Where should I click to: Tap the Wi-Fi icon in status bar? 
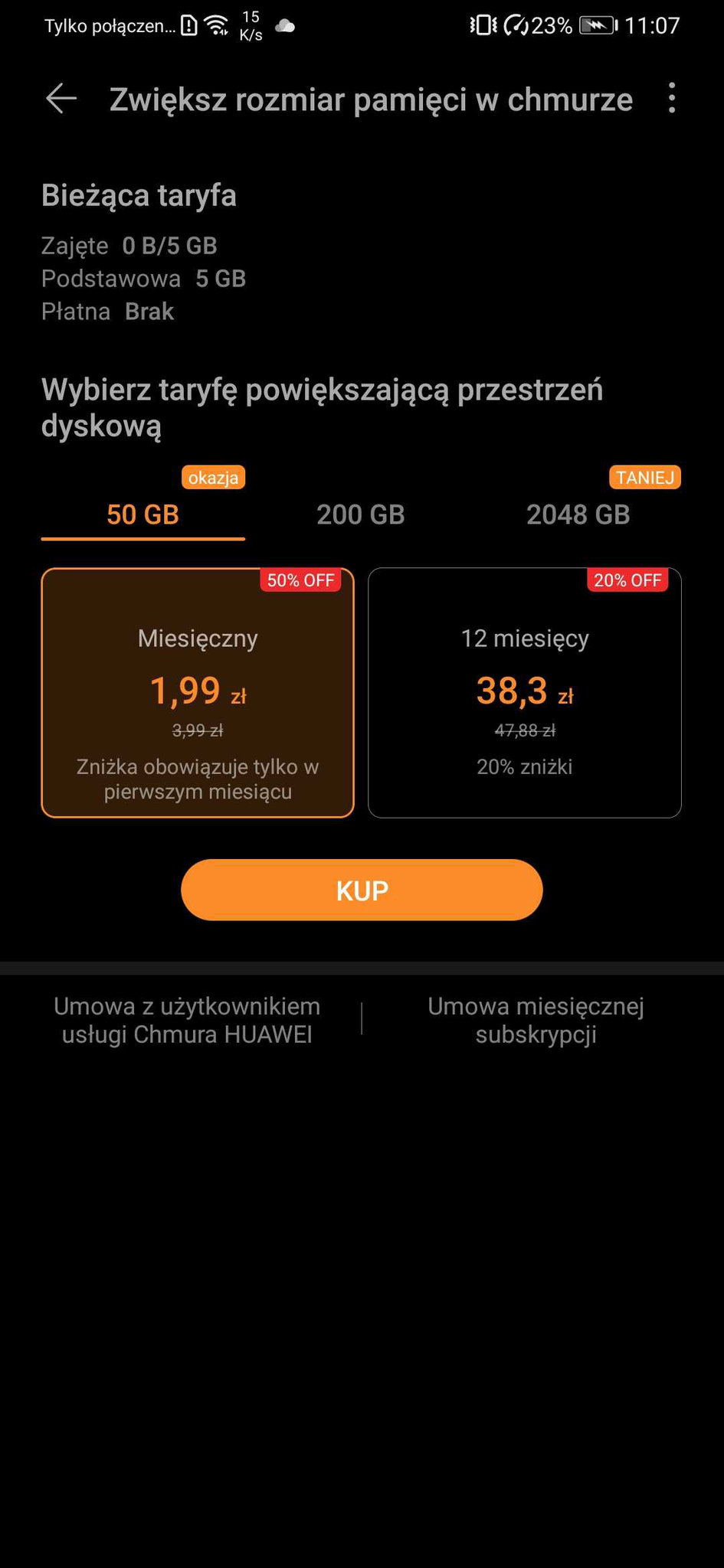[x=215, y=23]
